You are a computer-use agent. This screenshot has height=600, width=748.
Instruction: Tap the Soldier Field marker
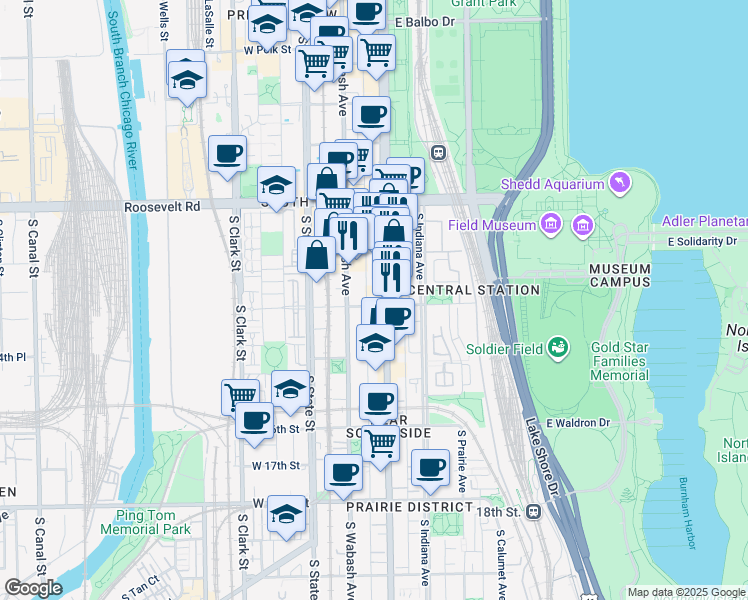[558, 349]
